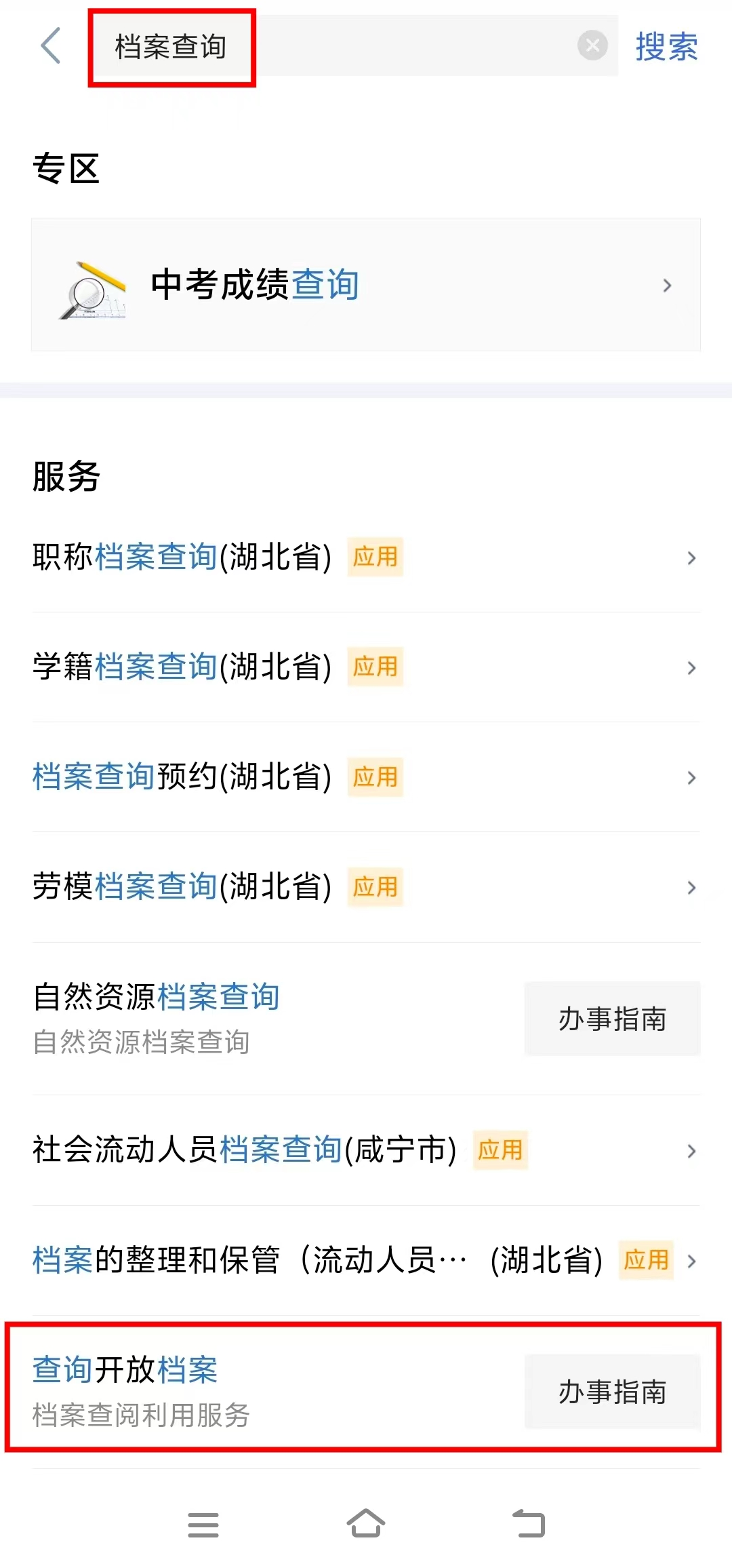View 办事指南 for 查询开放档案
The height and width of the screenshot is (1568, 732).
point(612,1392)
